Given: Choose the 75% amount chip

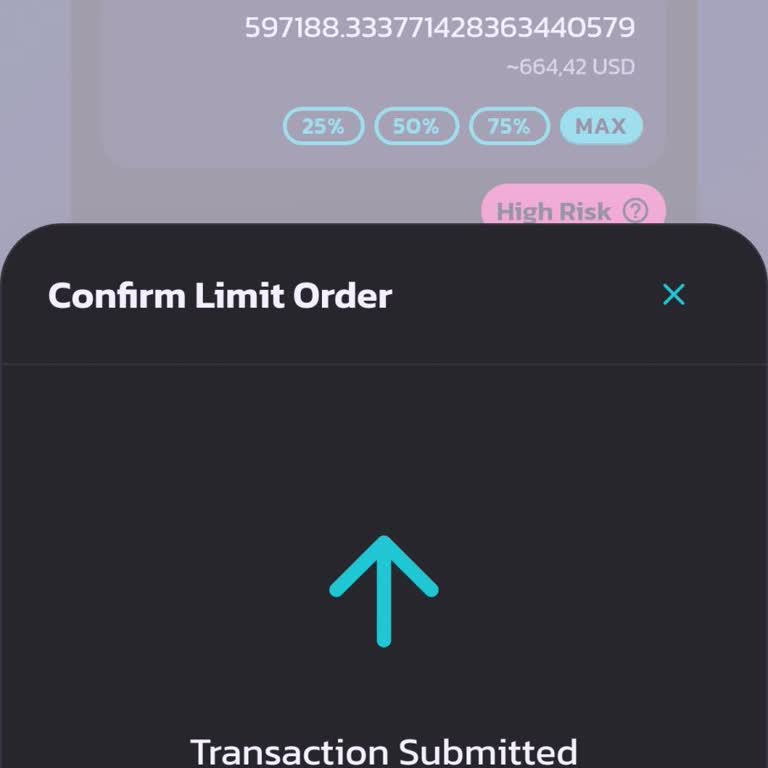Looking at the screenshot, I should pos(509,126).
